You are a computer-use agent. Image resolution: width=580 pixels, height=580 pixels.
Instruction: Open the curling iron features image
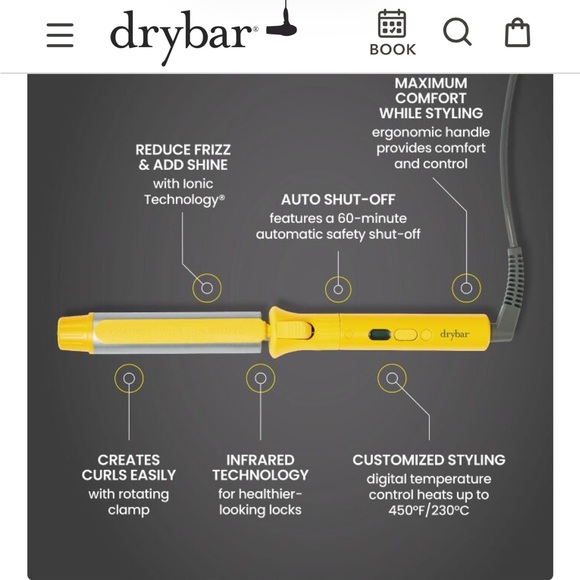click(x=290, y=326)
